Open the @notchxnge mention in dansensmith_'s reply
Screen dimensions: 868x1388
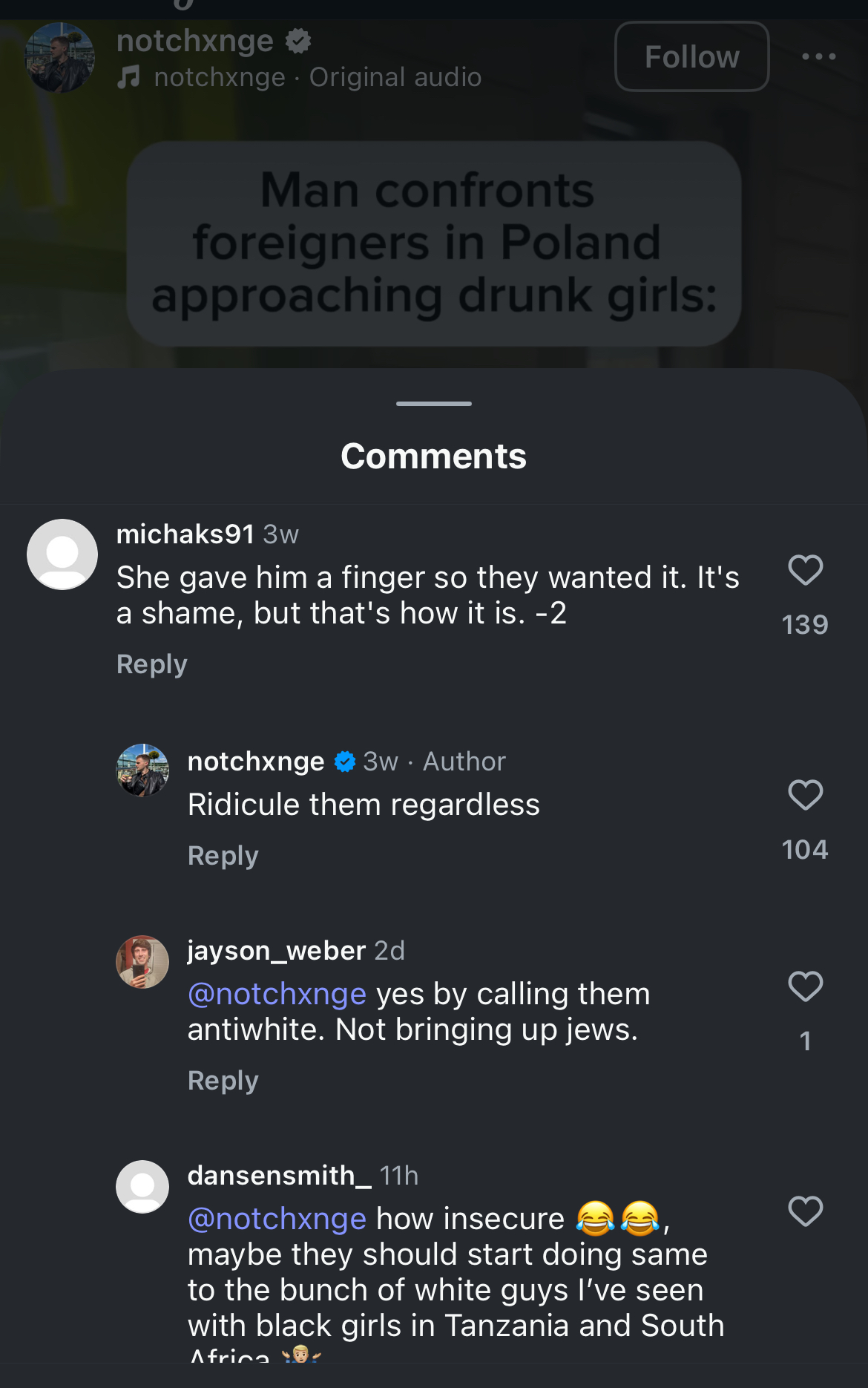pos(277,1219)
